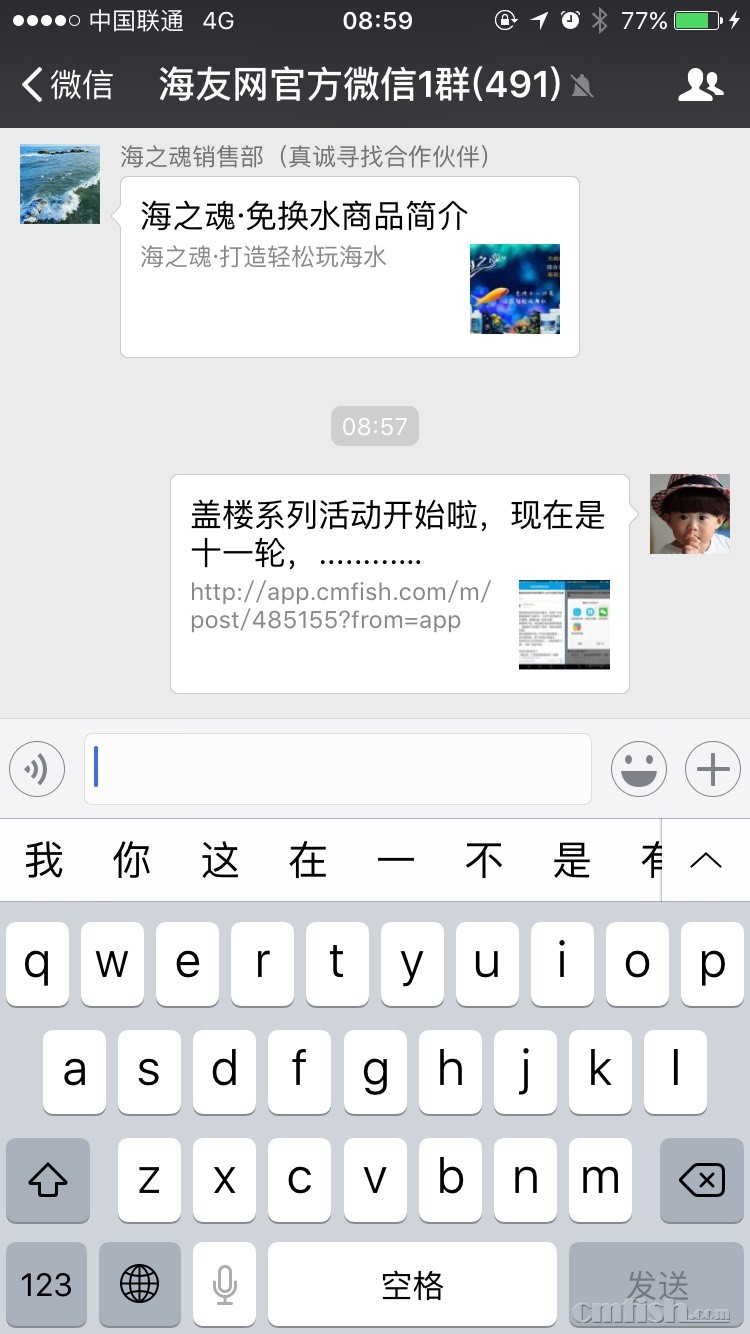The image size is (750, 1334).
Task: Switch keyboard to 123 numbers
Action: pyautogui.click(x=46, y=1284)
